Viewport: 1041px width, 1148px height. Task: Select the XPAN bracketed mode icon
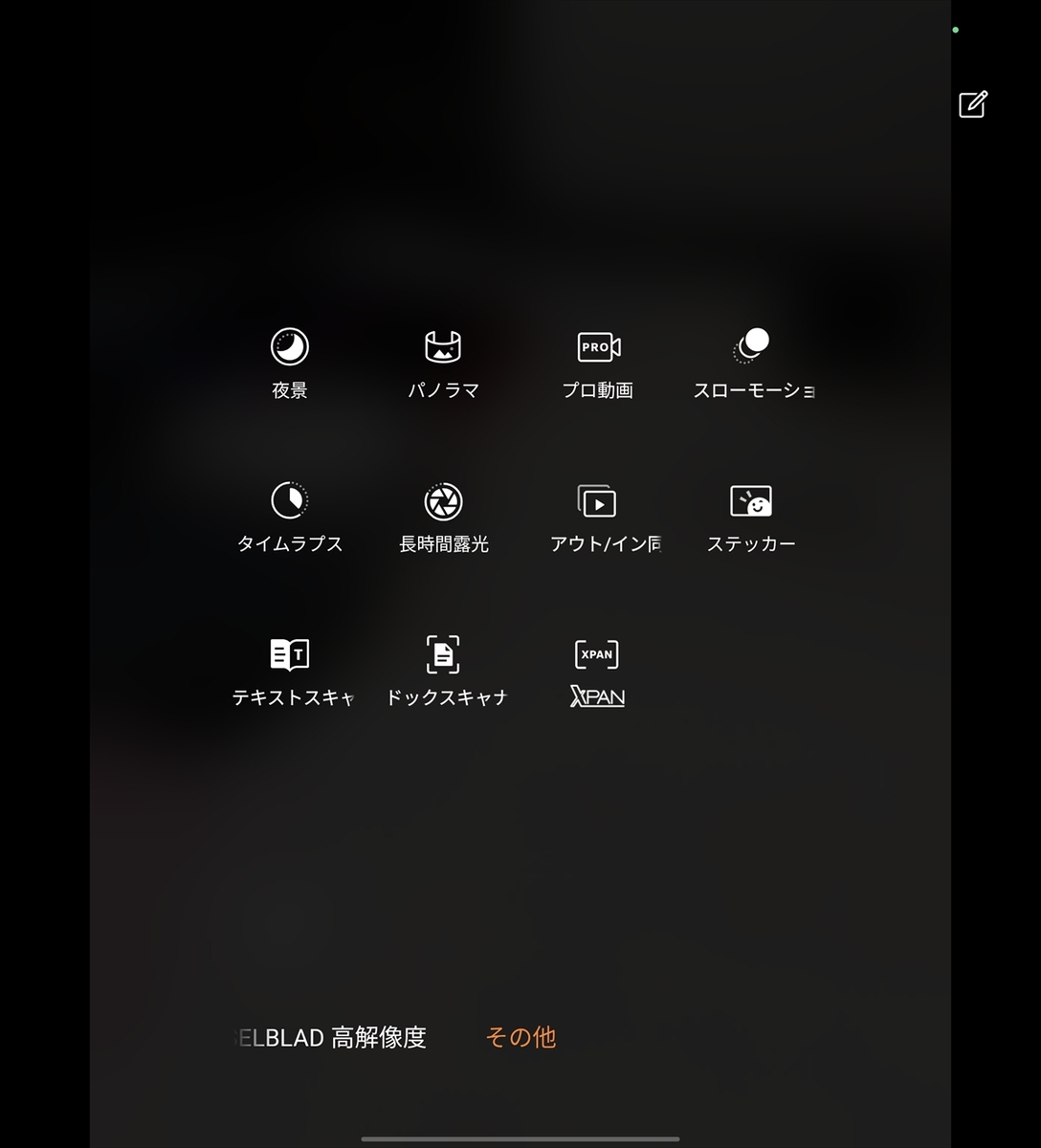pos(597,654)
